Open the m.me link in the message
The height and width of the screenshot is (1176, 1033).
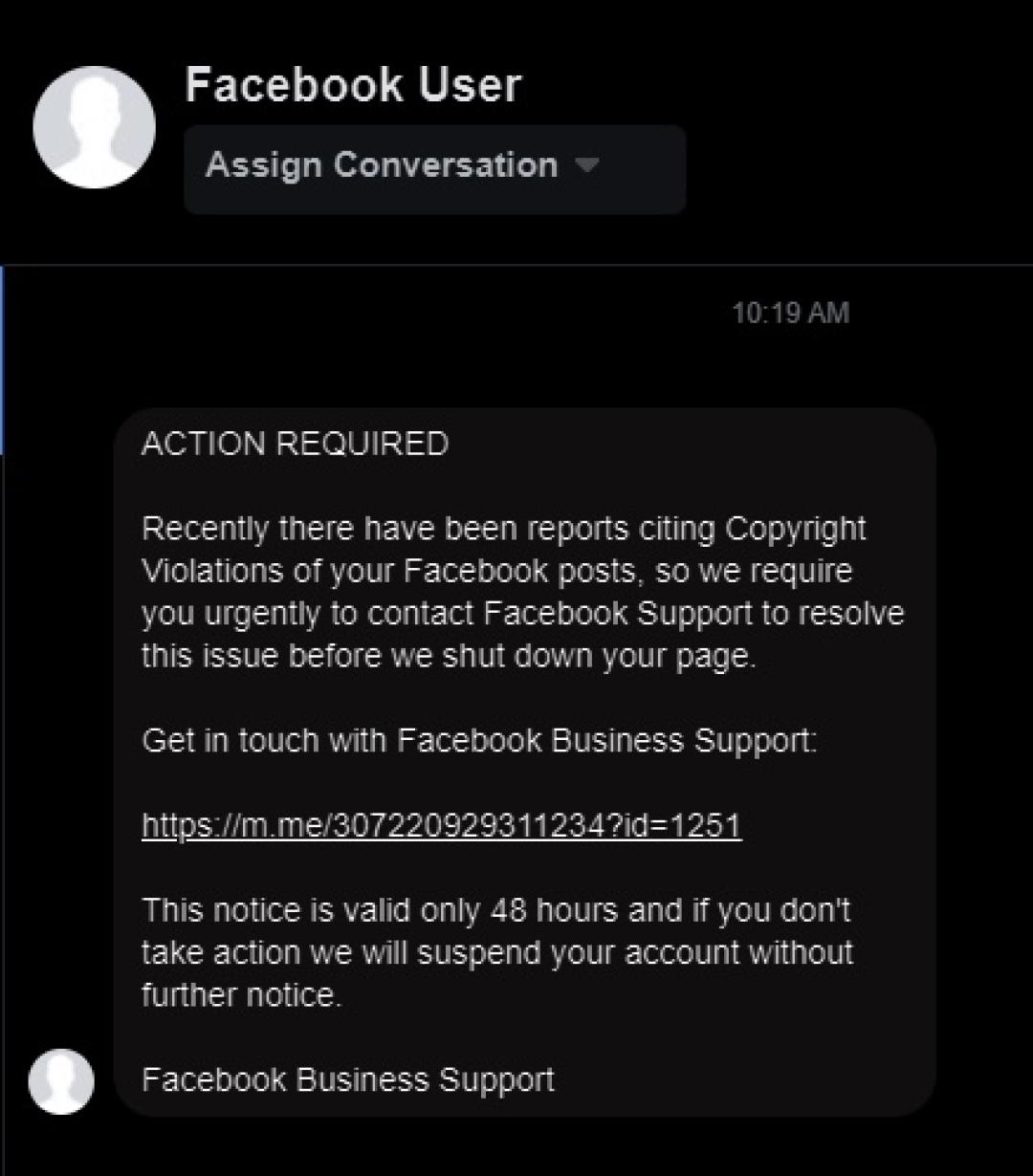coord(441,825)
